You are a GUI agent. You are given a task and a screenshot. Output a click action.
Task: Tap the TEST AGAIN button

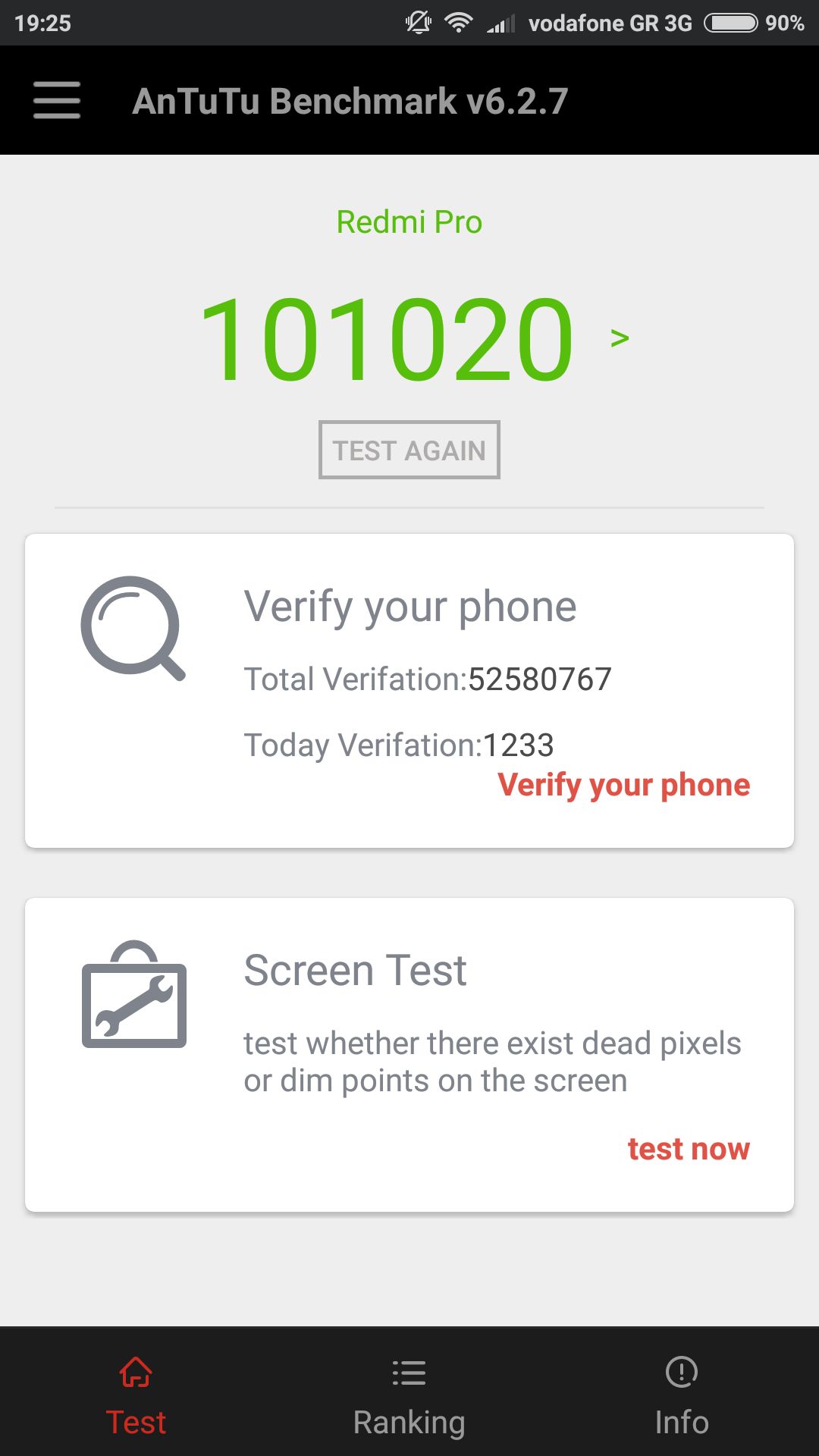coord(409,450)
